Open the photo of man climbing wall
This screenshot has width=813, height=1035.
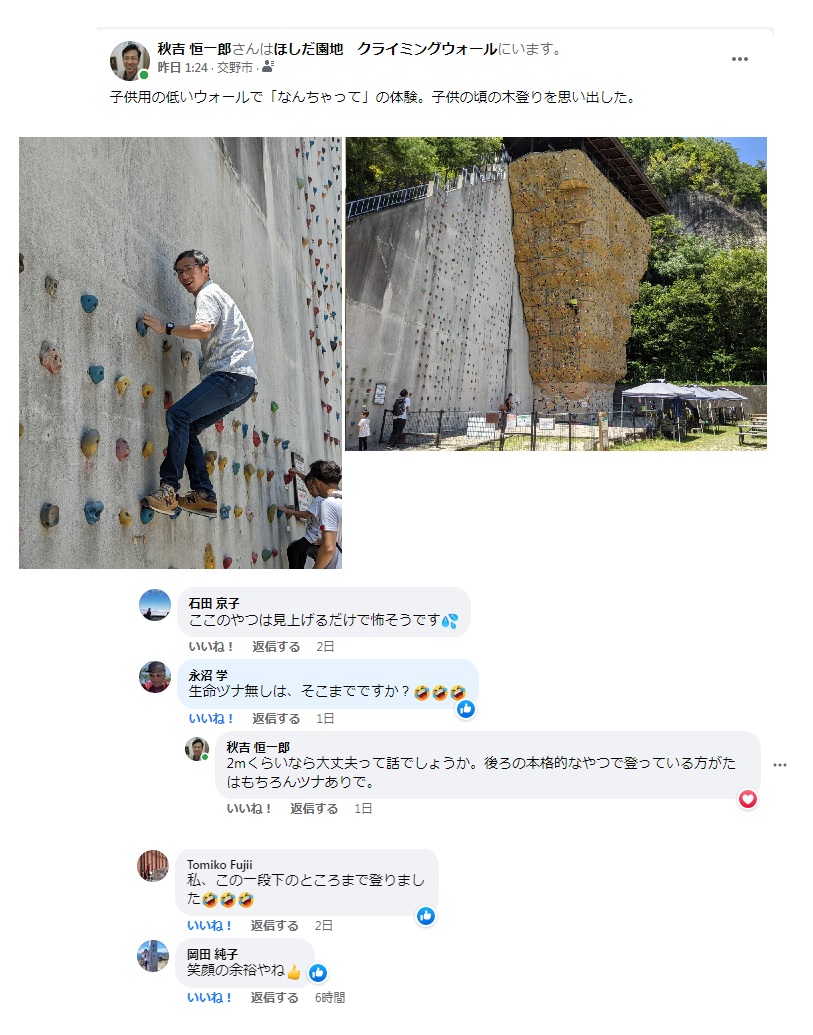click(x=180, y=352)
